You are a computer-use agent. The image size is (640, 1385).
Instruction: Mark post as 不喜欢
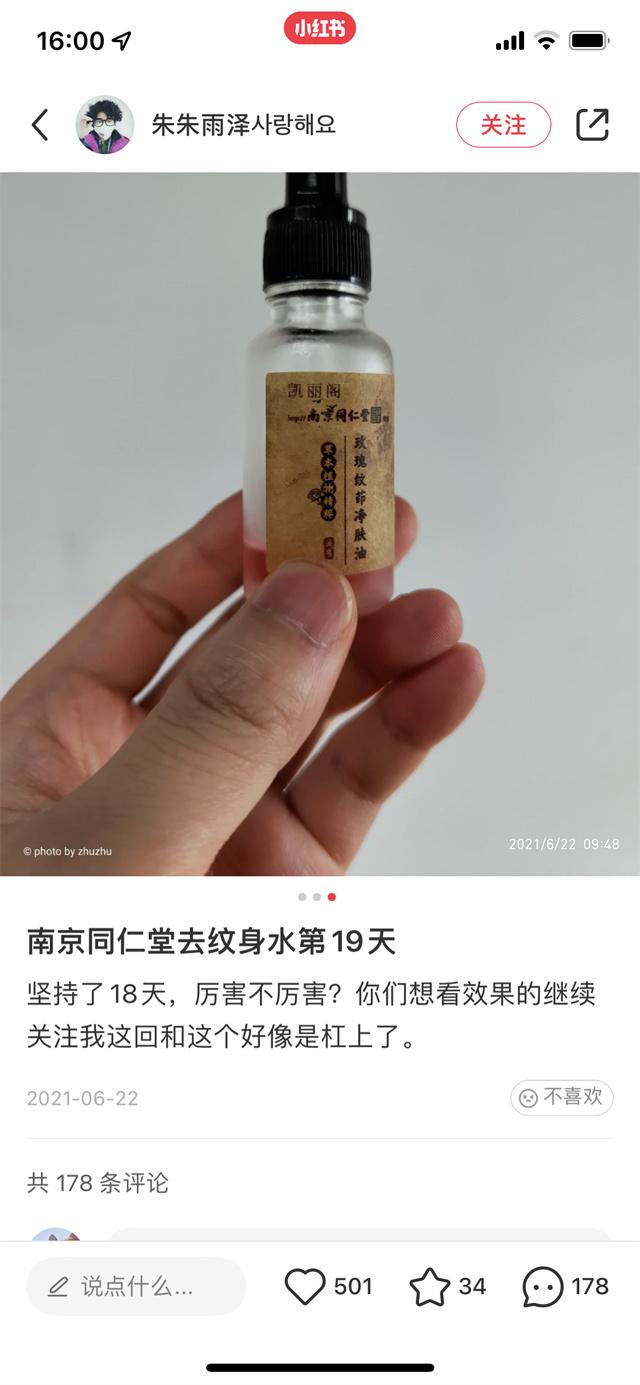tap(562, 1097)
